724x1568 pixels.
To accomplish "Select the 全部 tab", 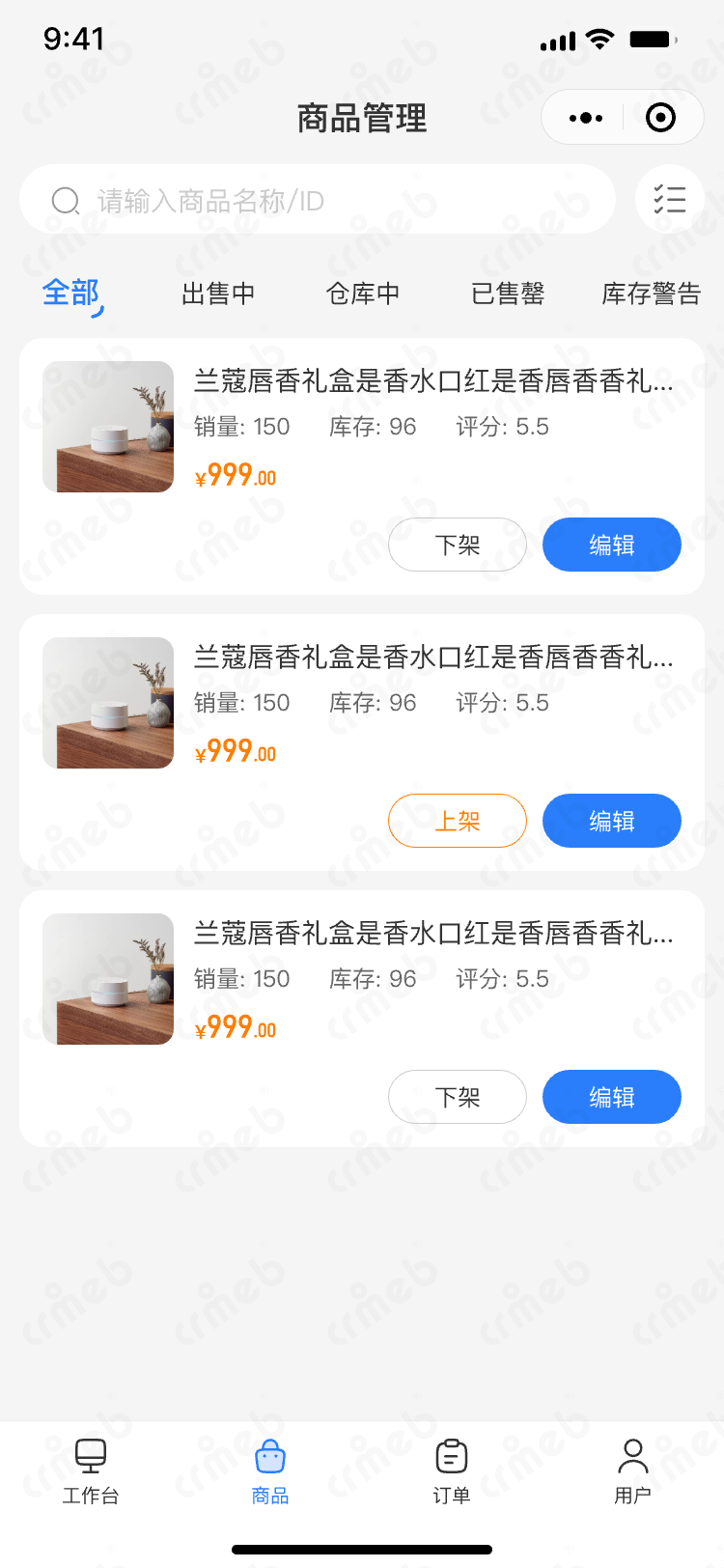I will [x=70, y=293].
